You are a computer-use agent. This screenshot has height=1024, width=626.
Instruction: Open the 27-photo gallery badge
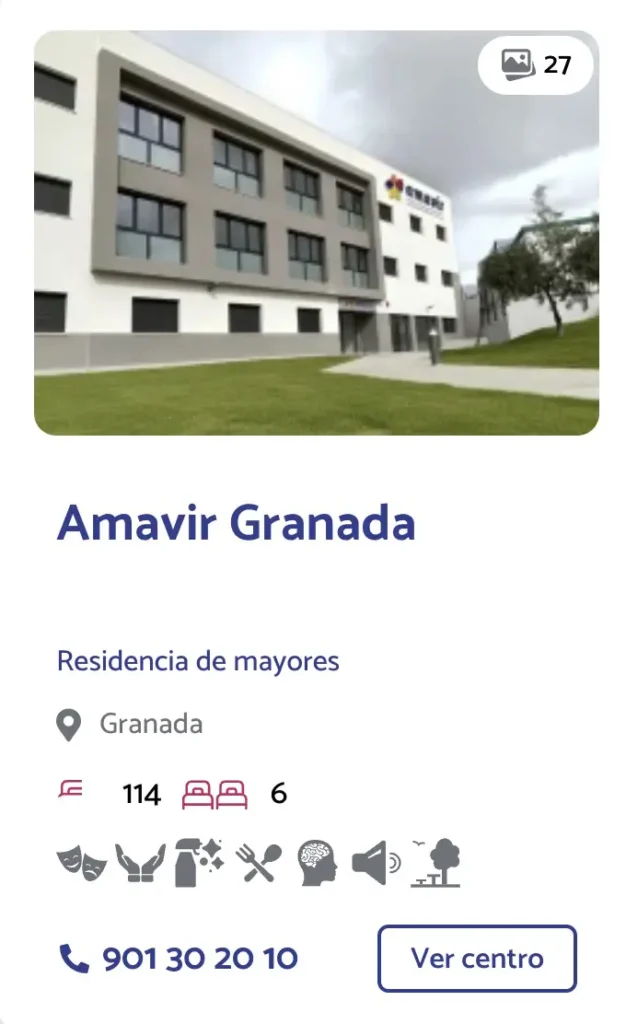point(535,64)
